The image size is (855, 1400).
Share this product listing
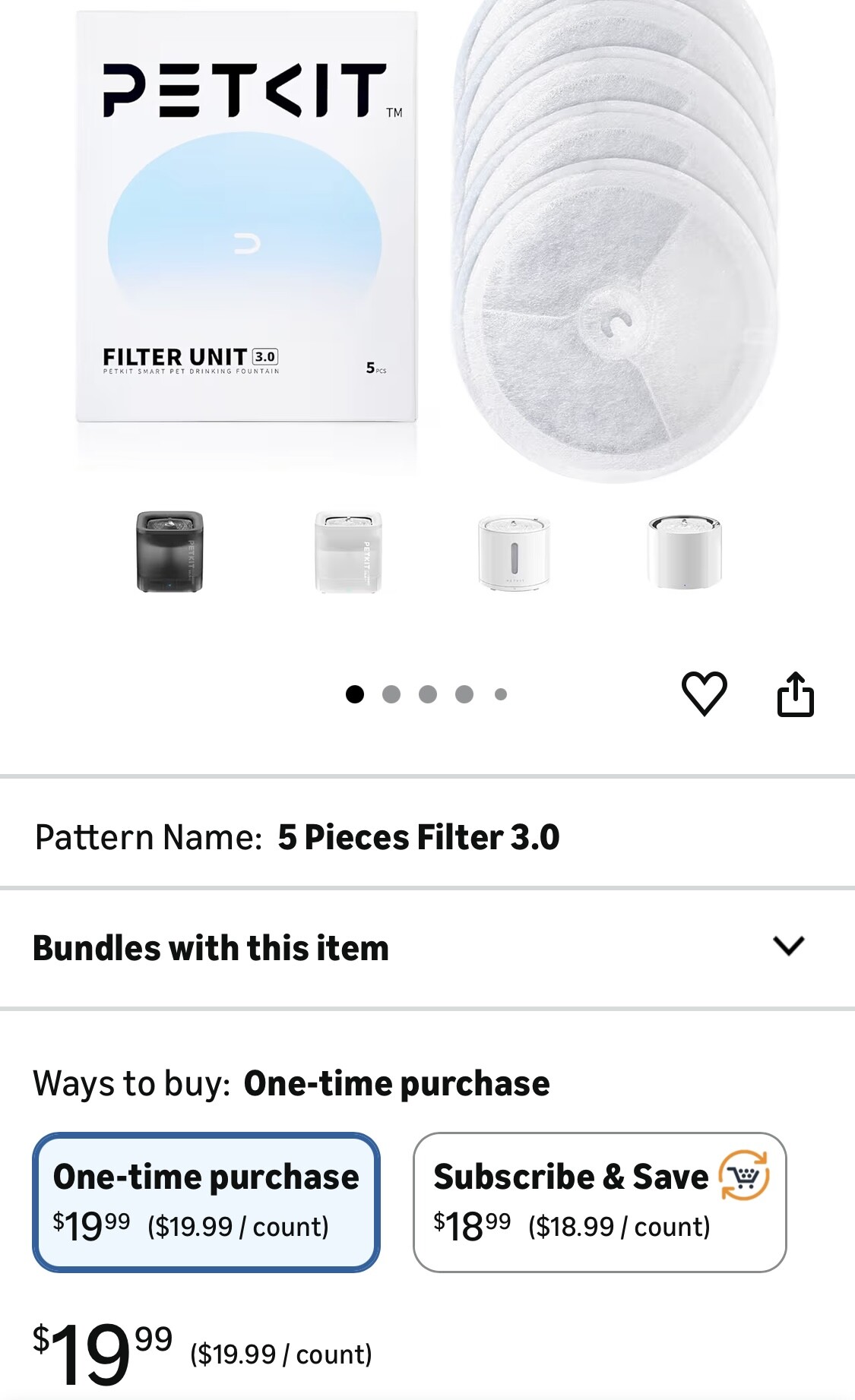click(x=795, y=694)
